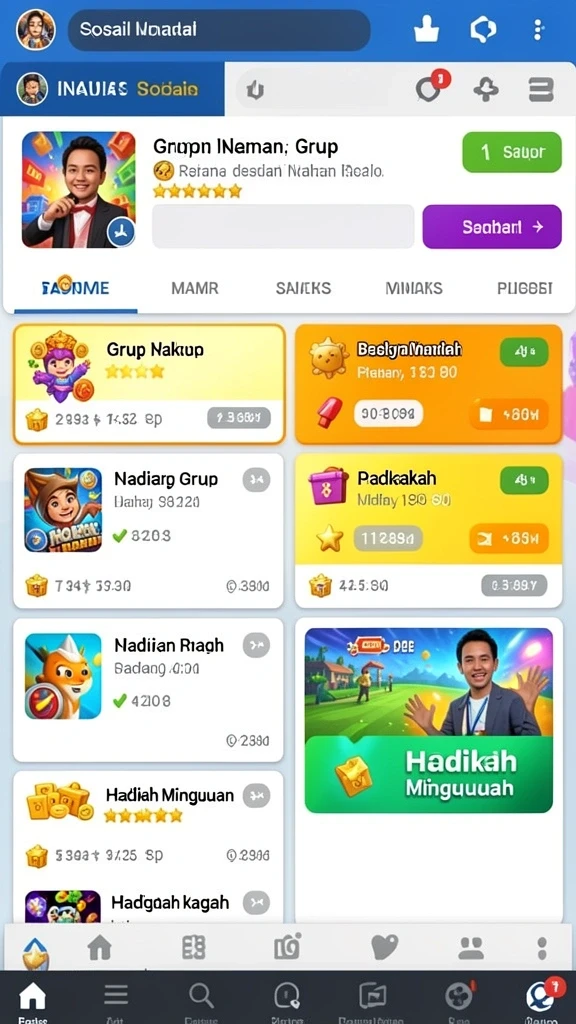Switch to the MINIAKS tab
576x1024 pixels.
414,288
